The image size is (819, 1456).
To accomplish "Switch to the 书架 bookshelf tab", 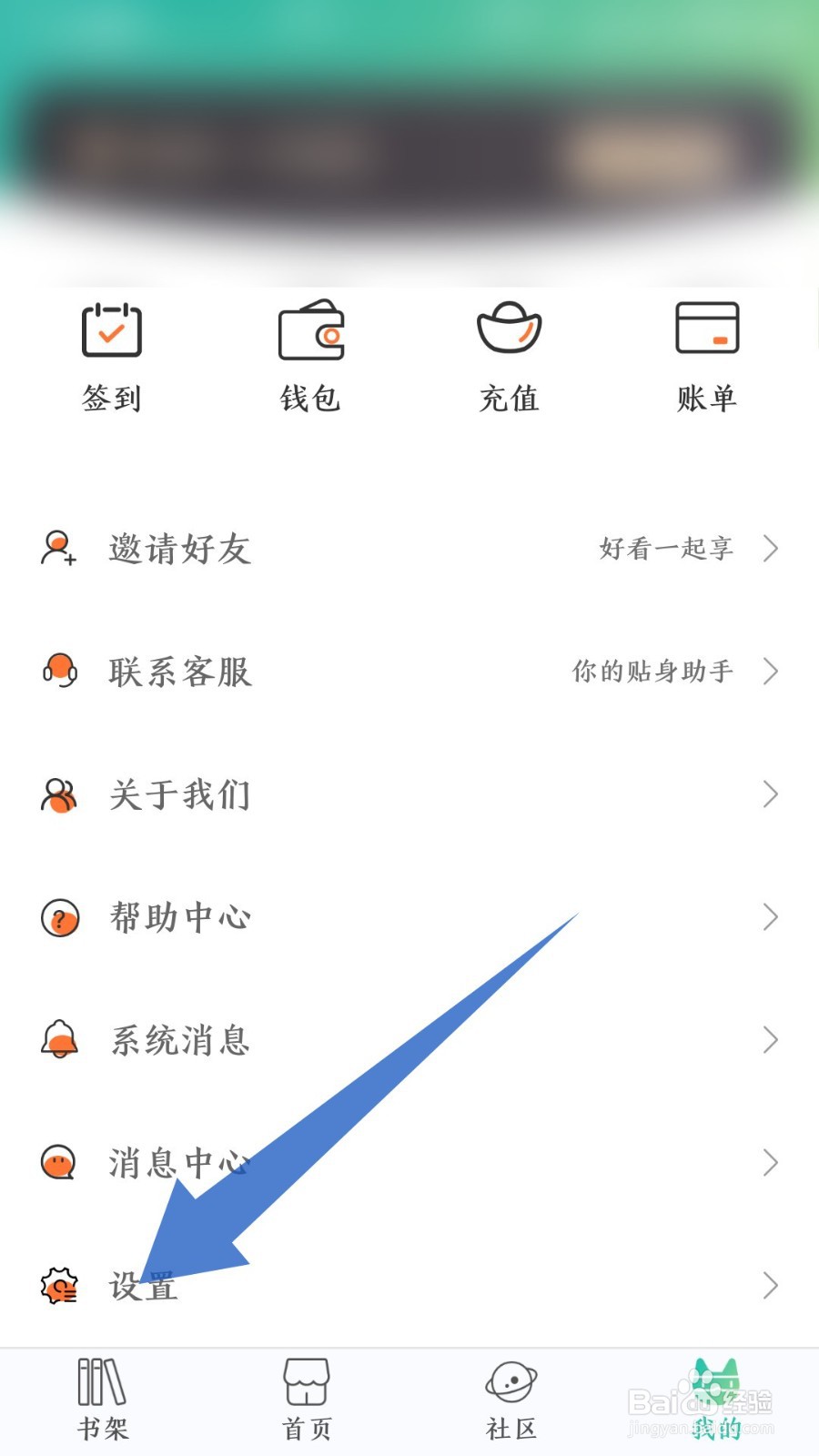I will pos(102,1400).
